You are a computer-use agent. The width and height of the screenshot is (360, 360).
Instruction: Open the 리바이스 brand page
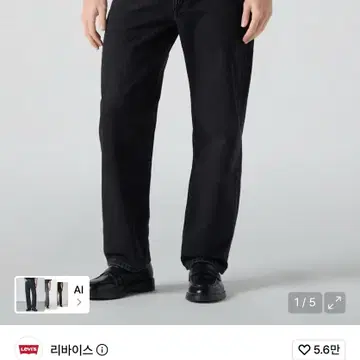click(x=71, y=350)
